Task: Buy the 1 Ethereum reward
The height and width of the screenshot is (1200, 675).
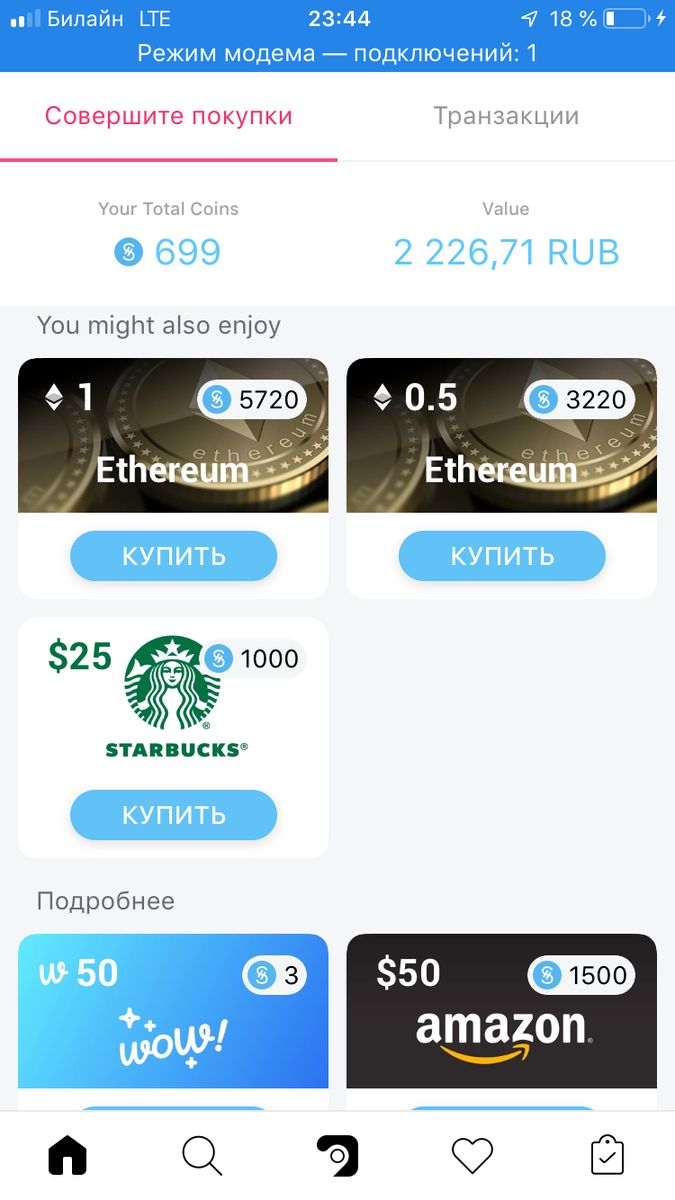Action: click(173, 556)
